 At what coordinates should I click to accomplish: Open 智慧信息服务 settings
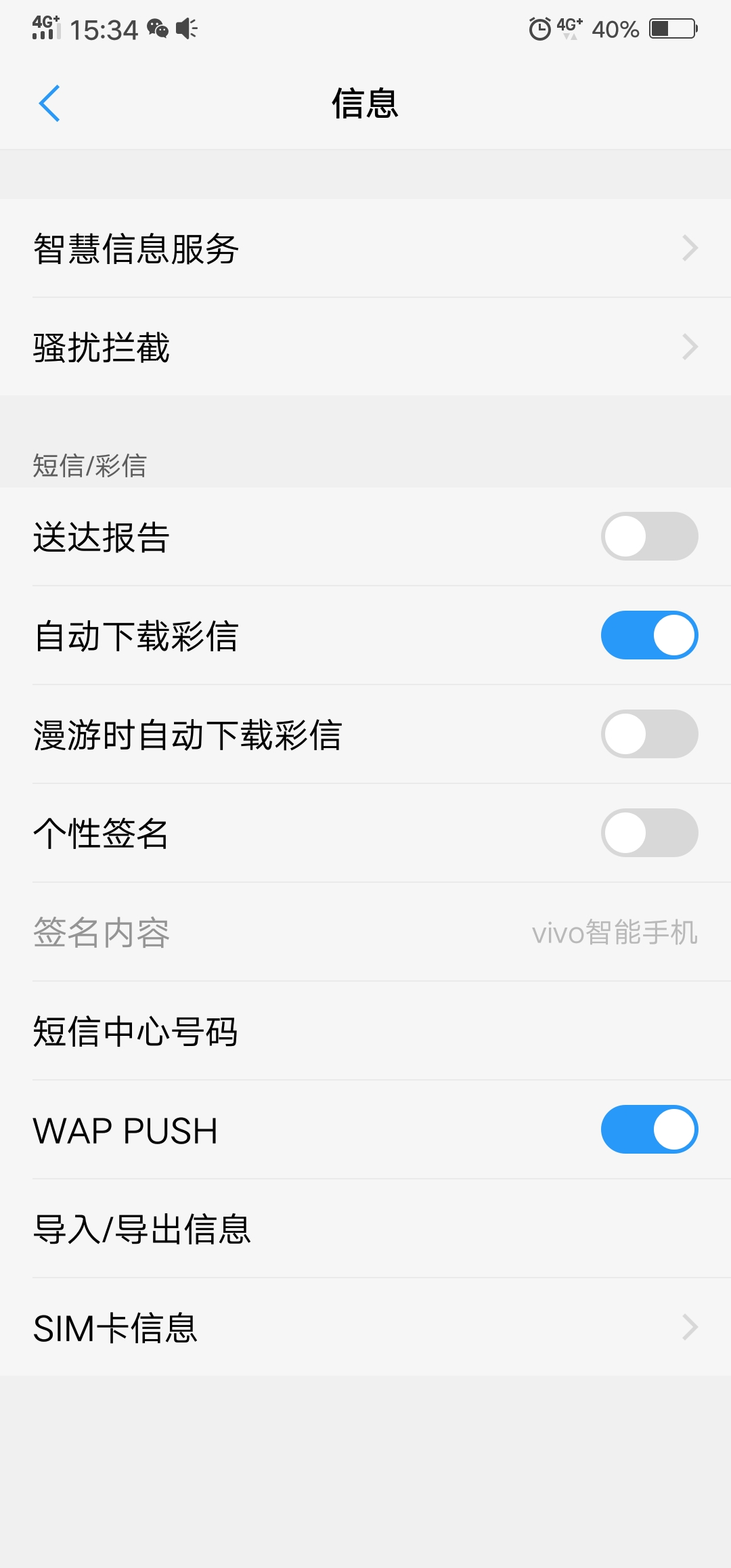tap(365, 248)
